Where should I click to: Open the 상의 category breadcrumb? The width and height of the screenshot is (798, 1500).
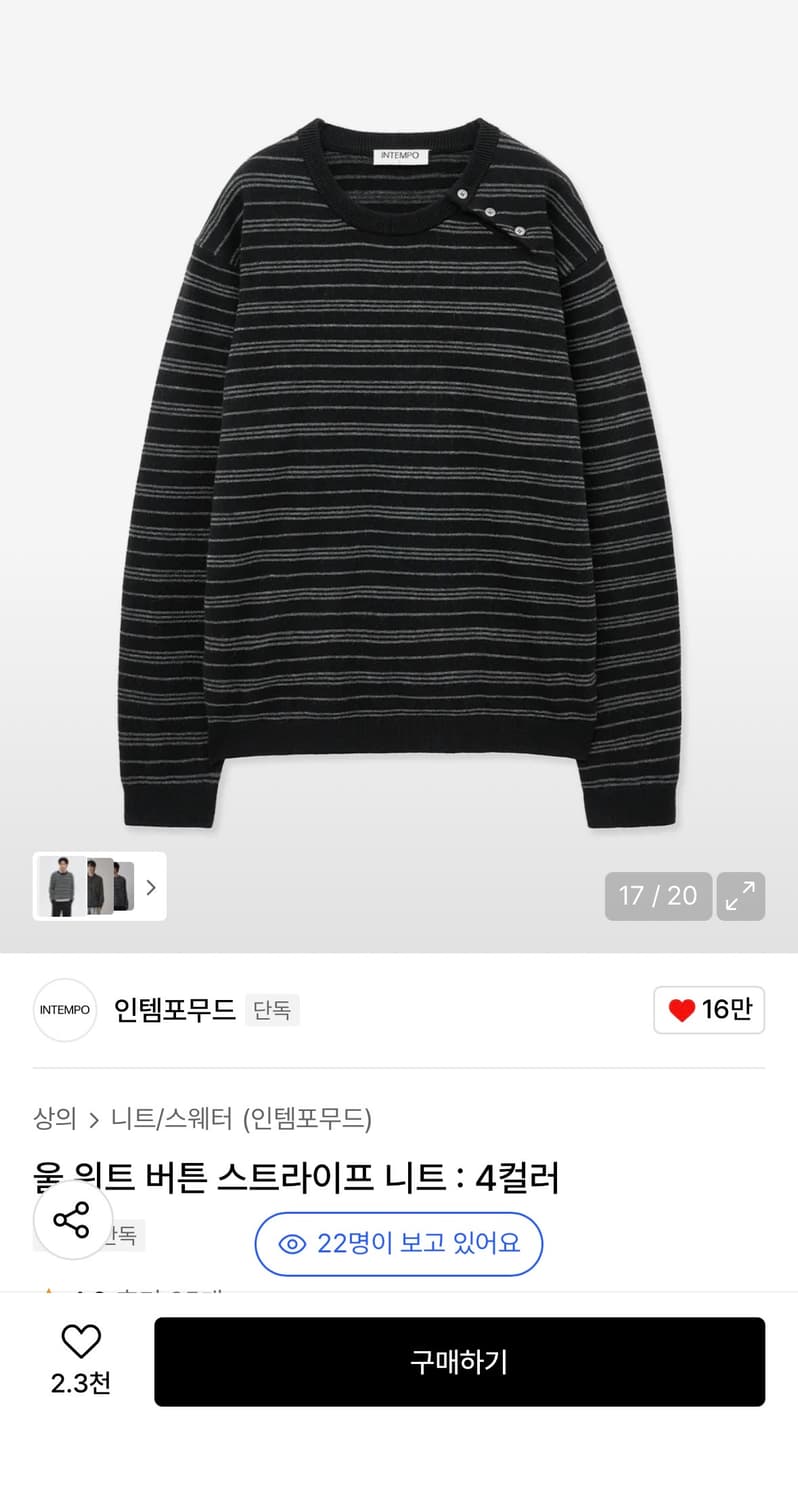pyautogui.click(x=56, y=1119)
